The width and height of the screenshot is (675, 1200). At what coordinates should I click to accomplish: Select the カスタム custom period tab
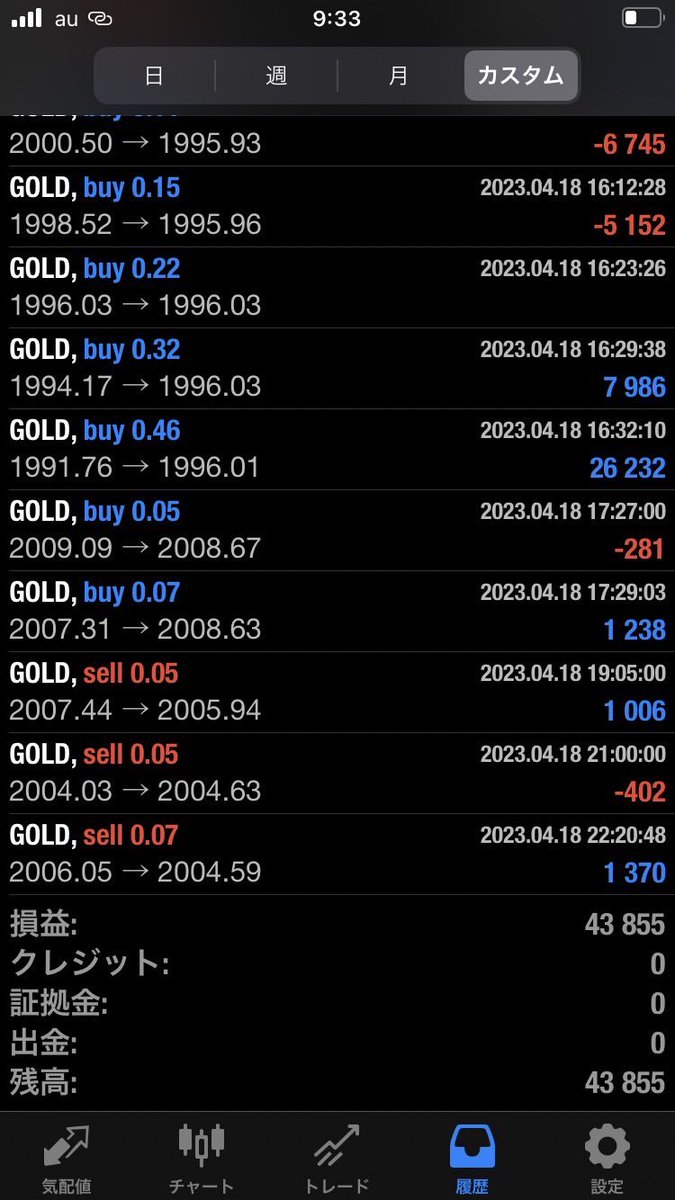520,76
